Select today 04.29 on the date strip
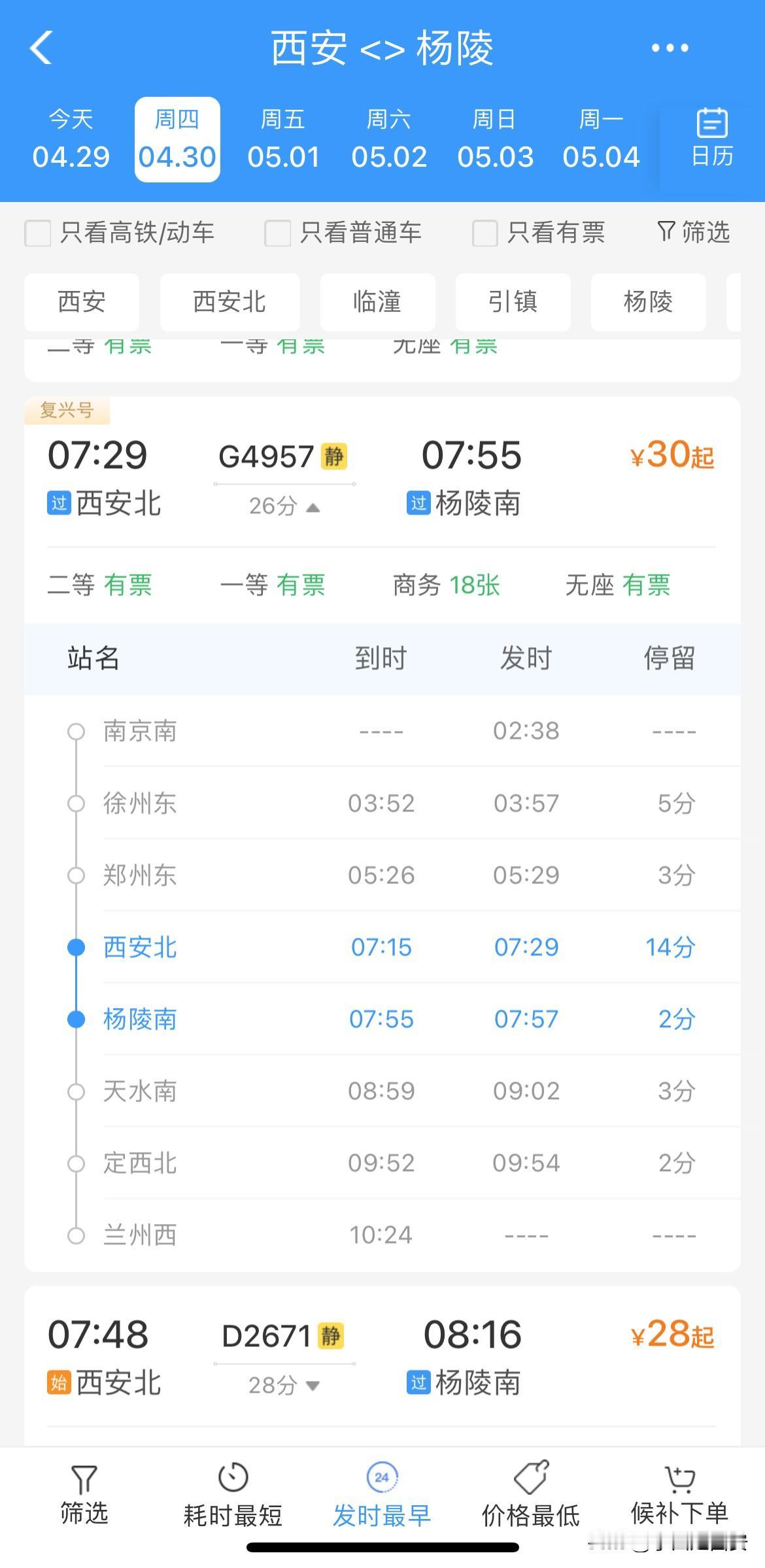Screen dimensions: 765x1568 pos(70,138)
